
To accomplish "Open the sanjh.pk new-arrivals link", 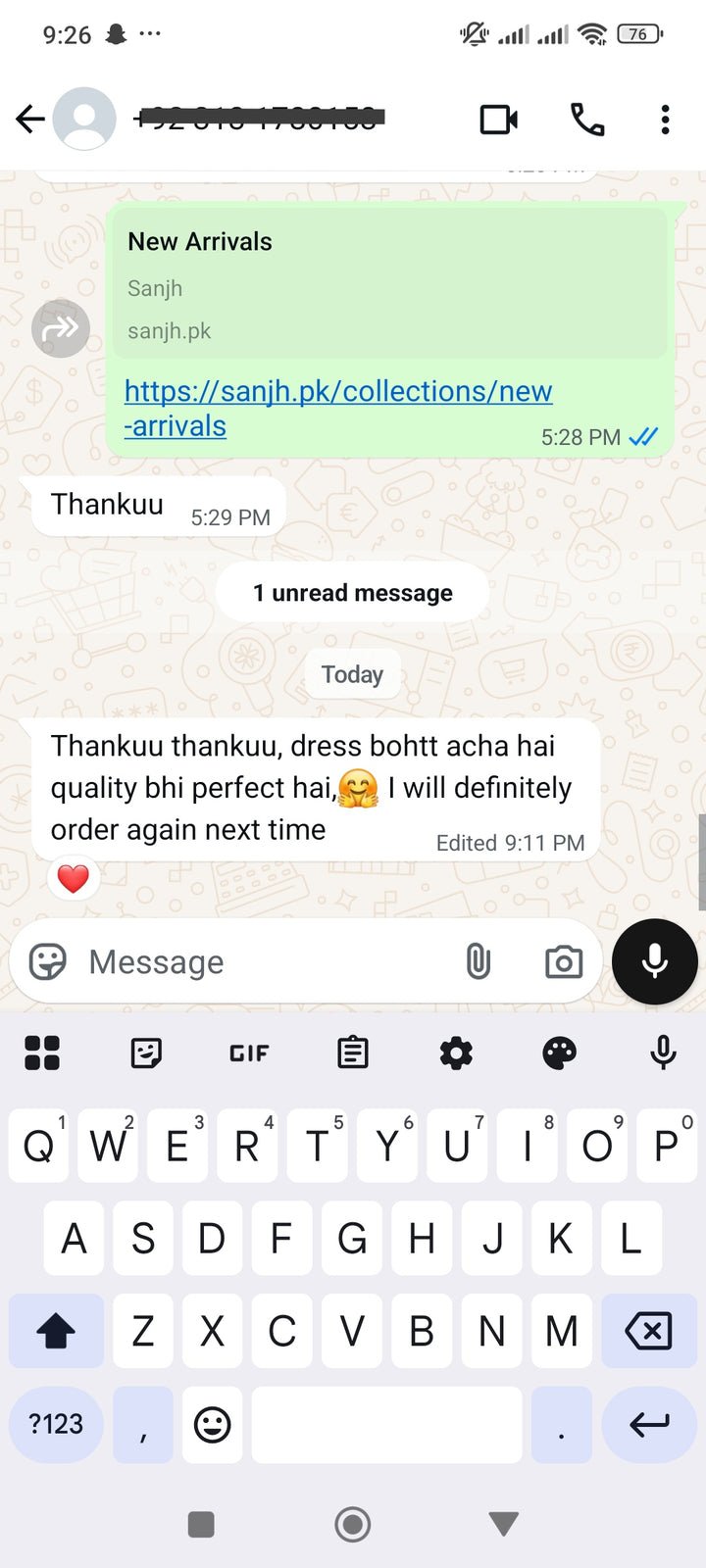I will [337, 392].
